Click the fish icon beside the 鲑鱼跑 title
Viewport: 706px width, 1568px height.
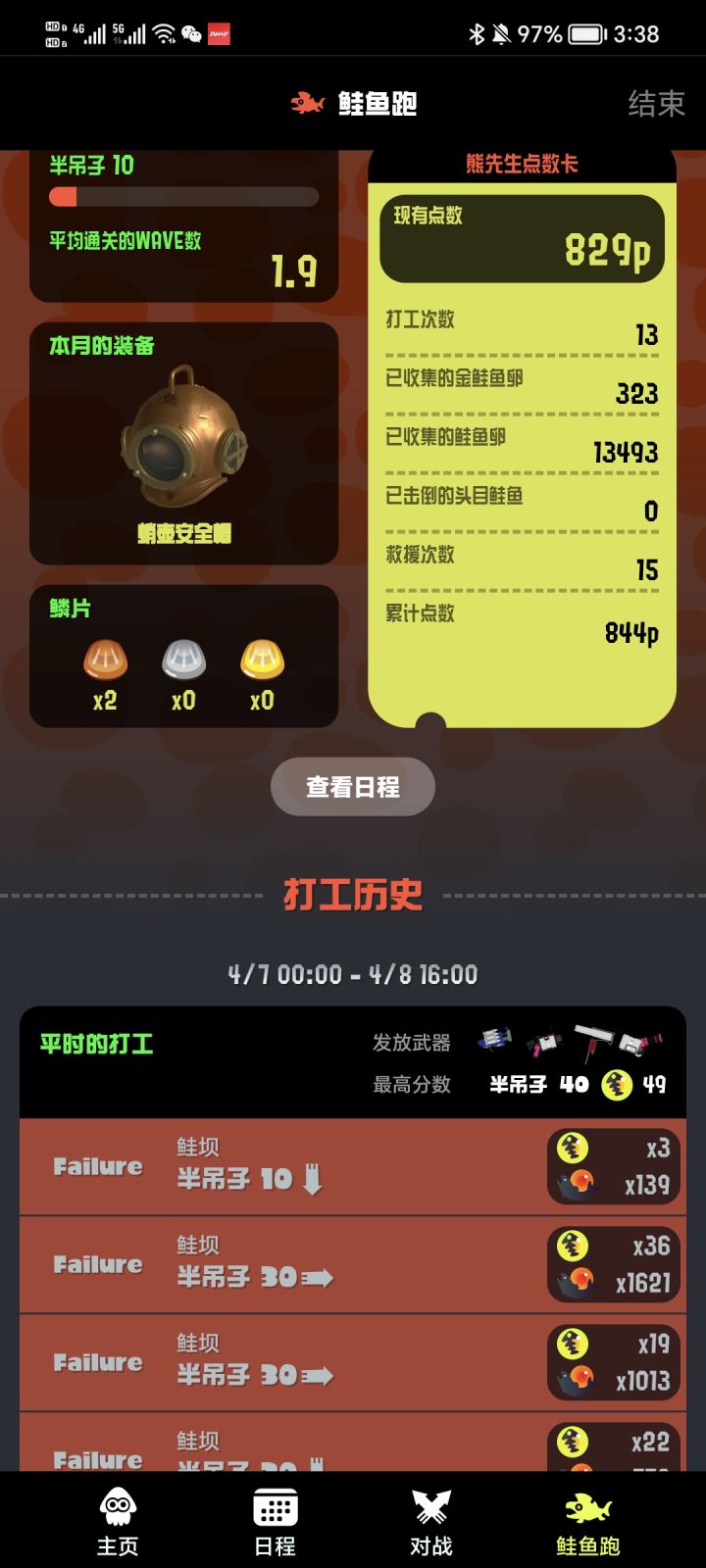(x=305, y=103)
